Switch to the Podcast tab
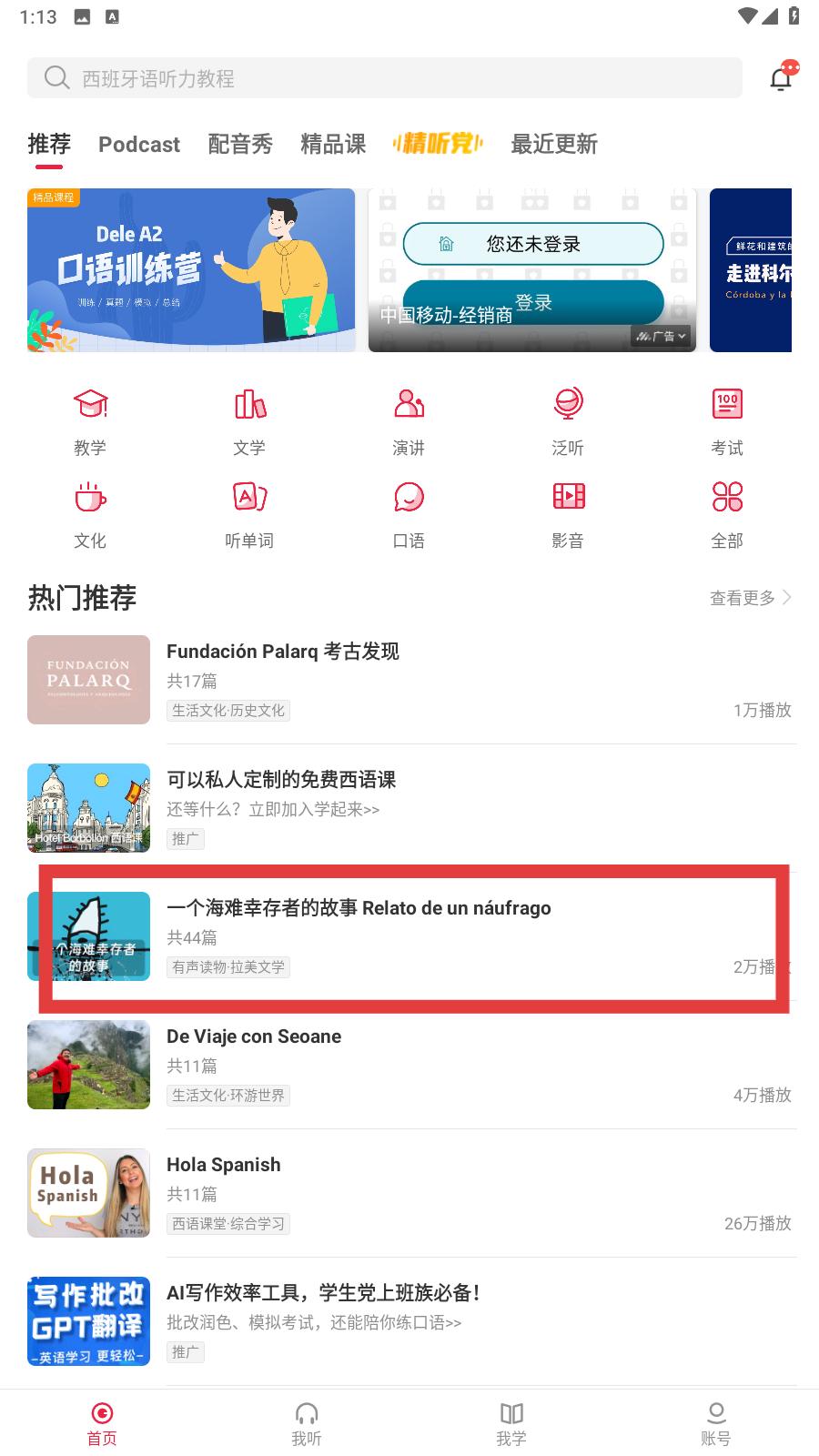Screen dimensions: 819x1456 [139, 145]
